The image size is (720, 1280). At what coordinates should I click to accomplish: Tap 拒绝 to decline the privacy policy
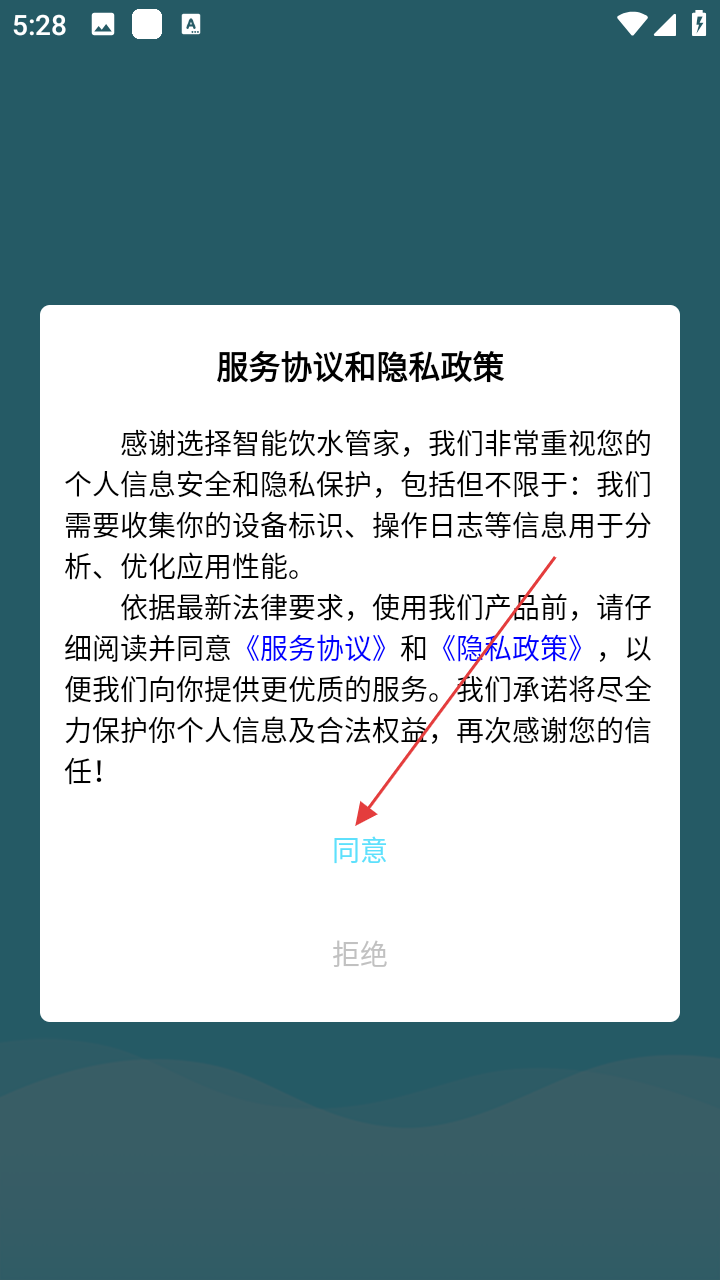coord(359,954)
